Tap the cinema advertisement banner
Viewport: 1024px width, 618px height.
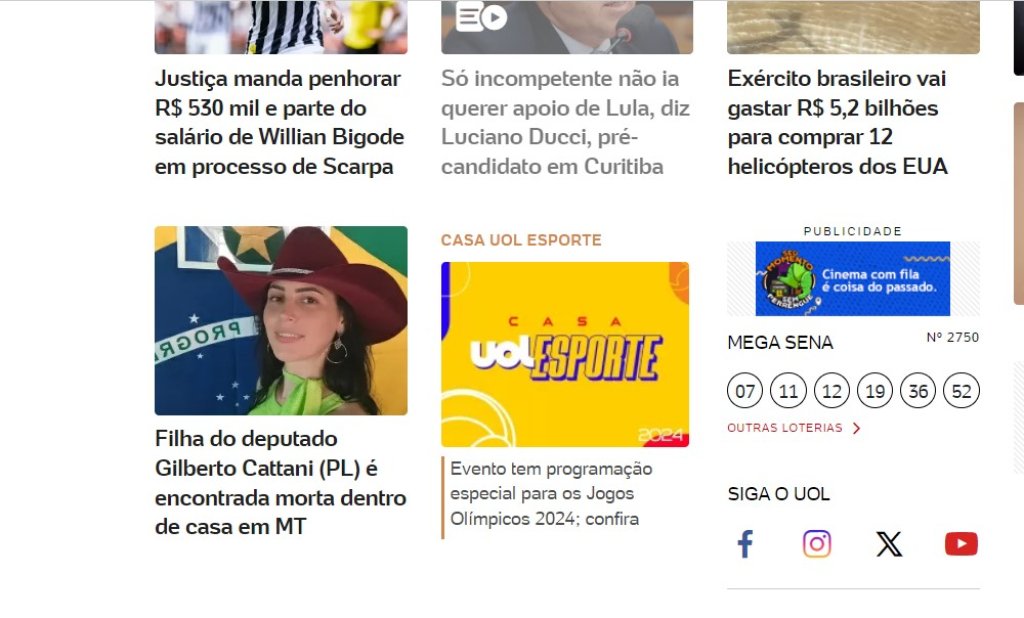pos(852,279)
